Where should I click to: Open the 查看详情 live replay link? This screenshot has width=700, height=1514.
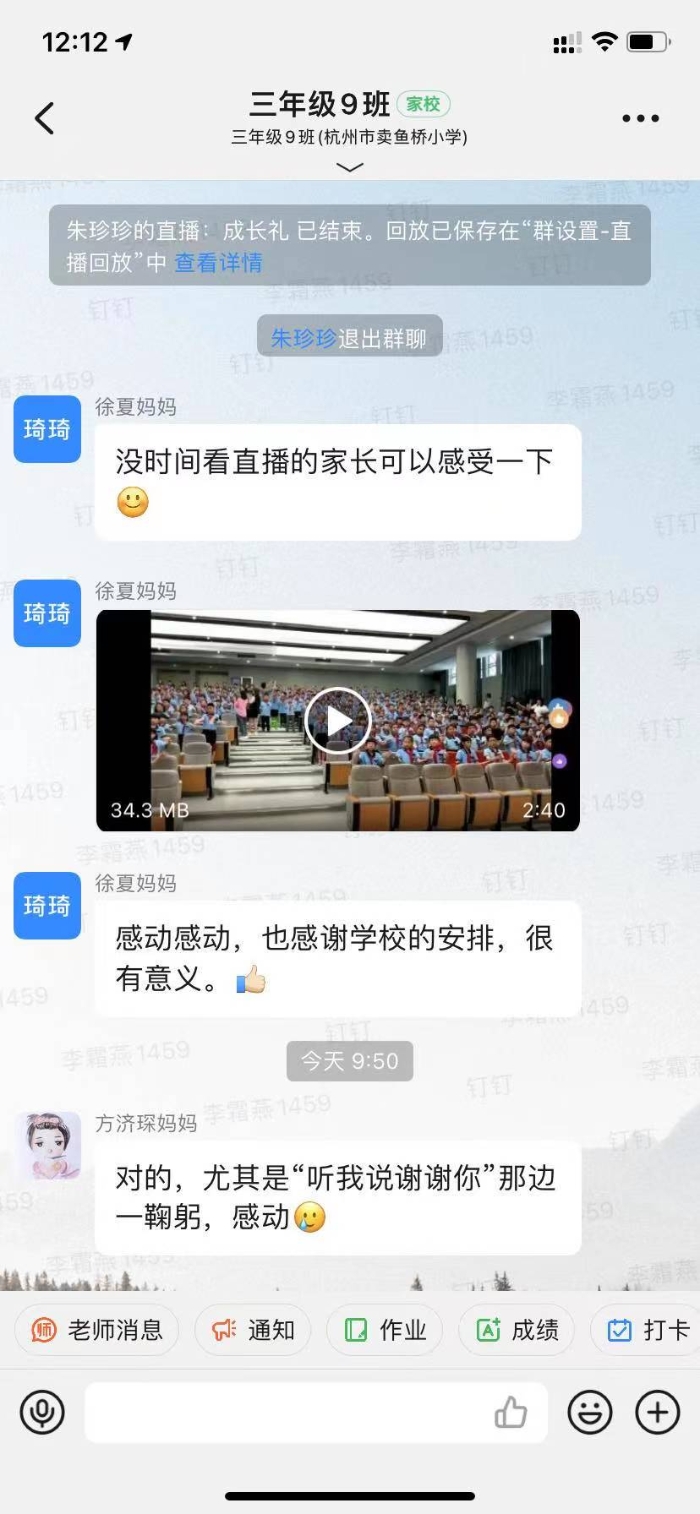[218, 263]
